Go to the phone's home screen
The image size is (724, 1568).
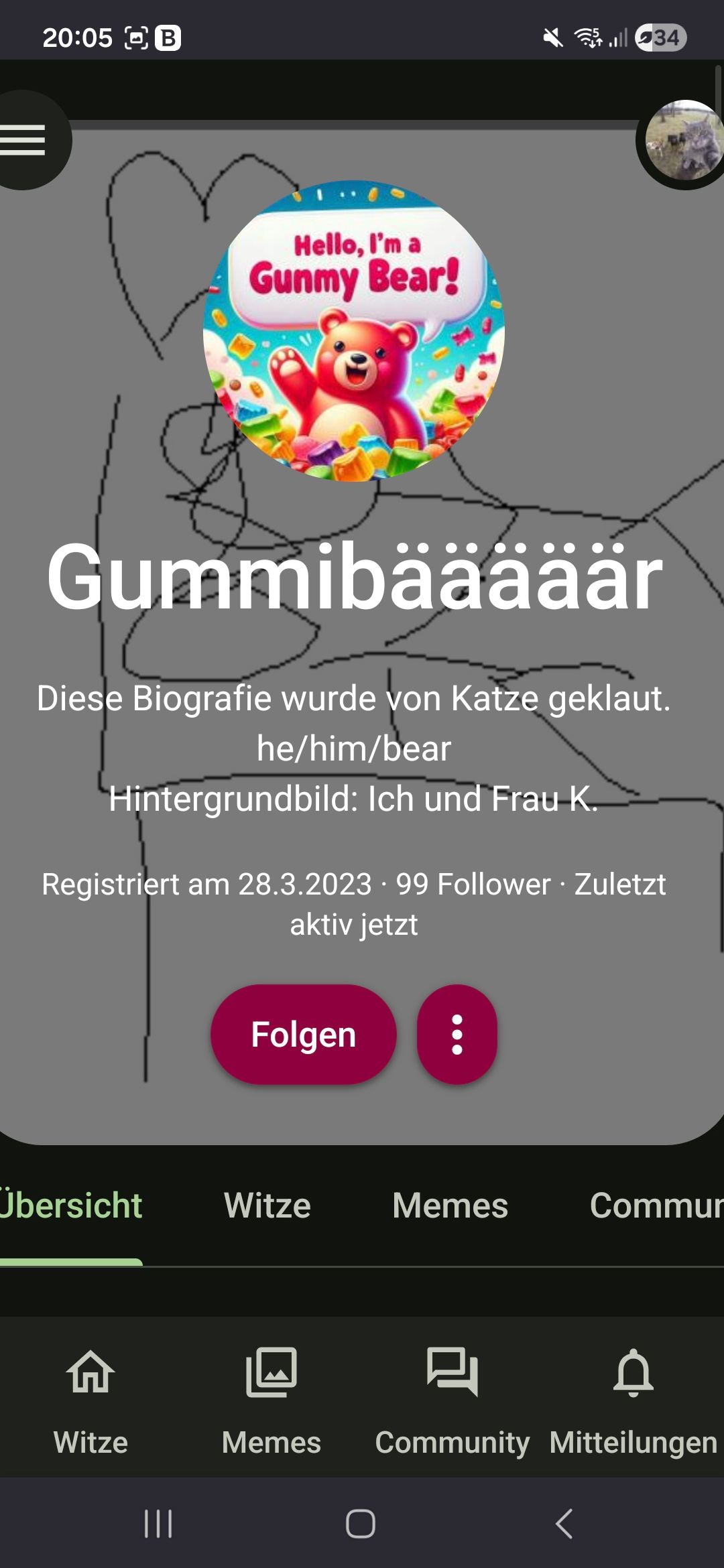(361, 1524)
